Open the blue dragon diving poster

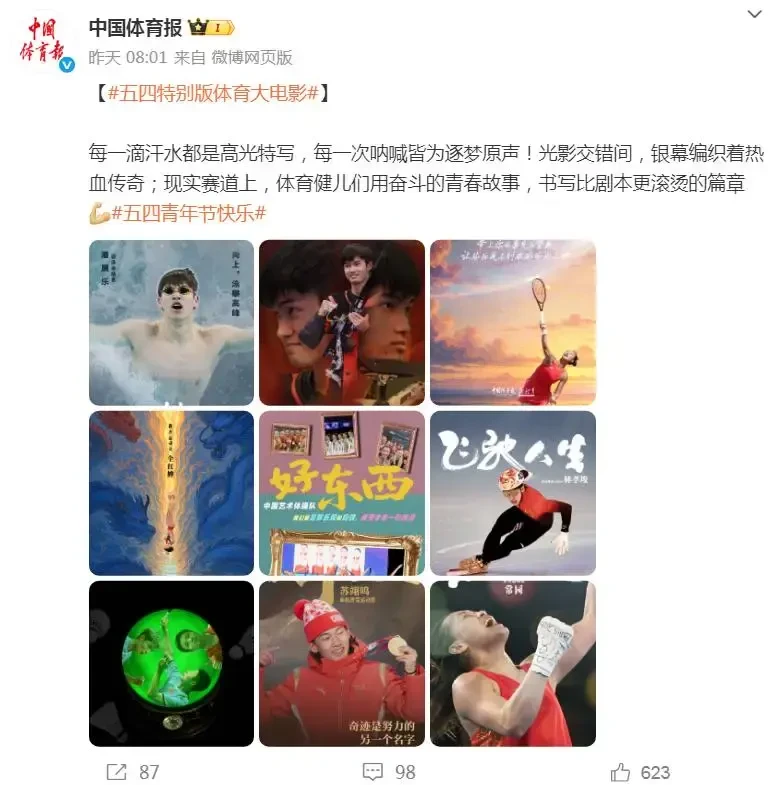pos(171,493)
